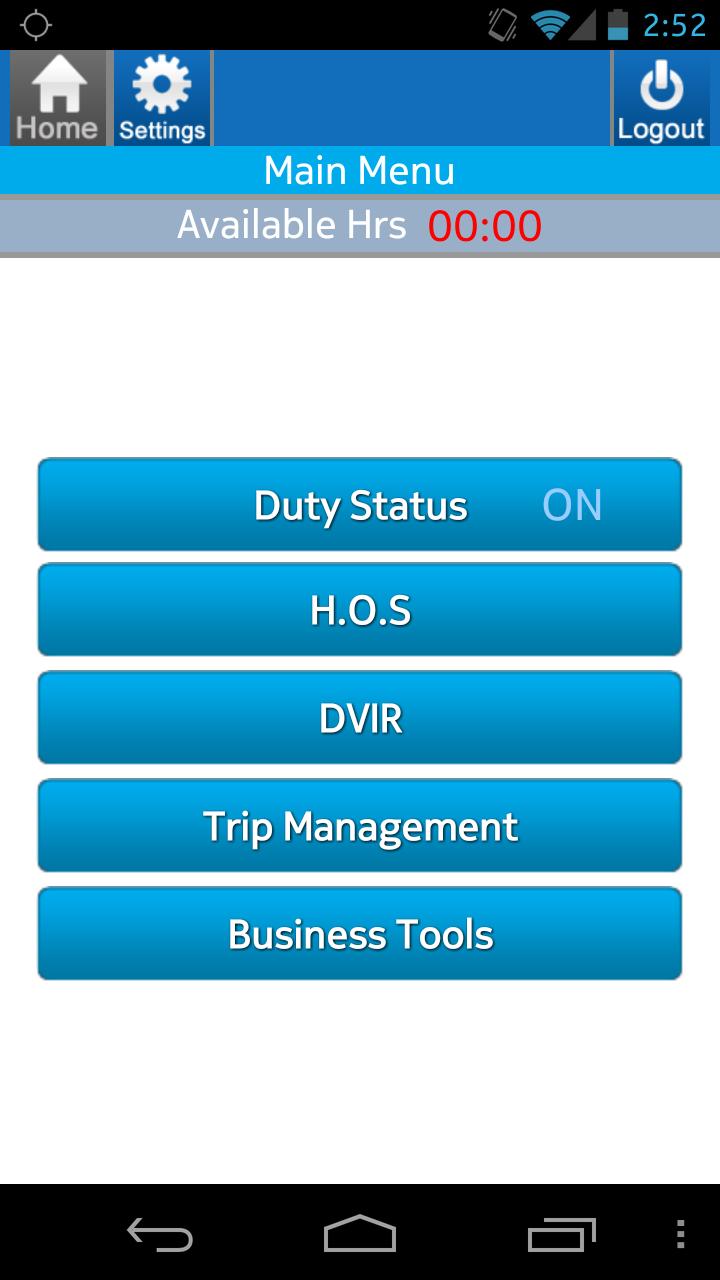The height and width of the screenshot is (1280, 720).
Task: Open the DVIR section
Action: [x=360, y=718]
